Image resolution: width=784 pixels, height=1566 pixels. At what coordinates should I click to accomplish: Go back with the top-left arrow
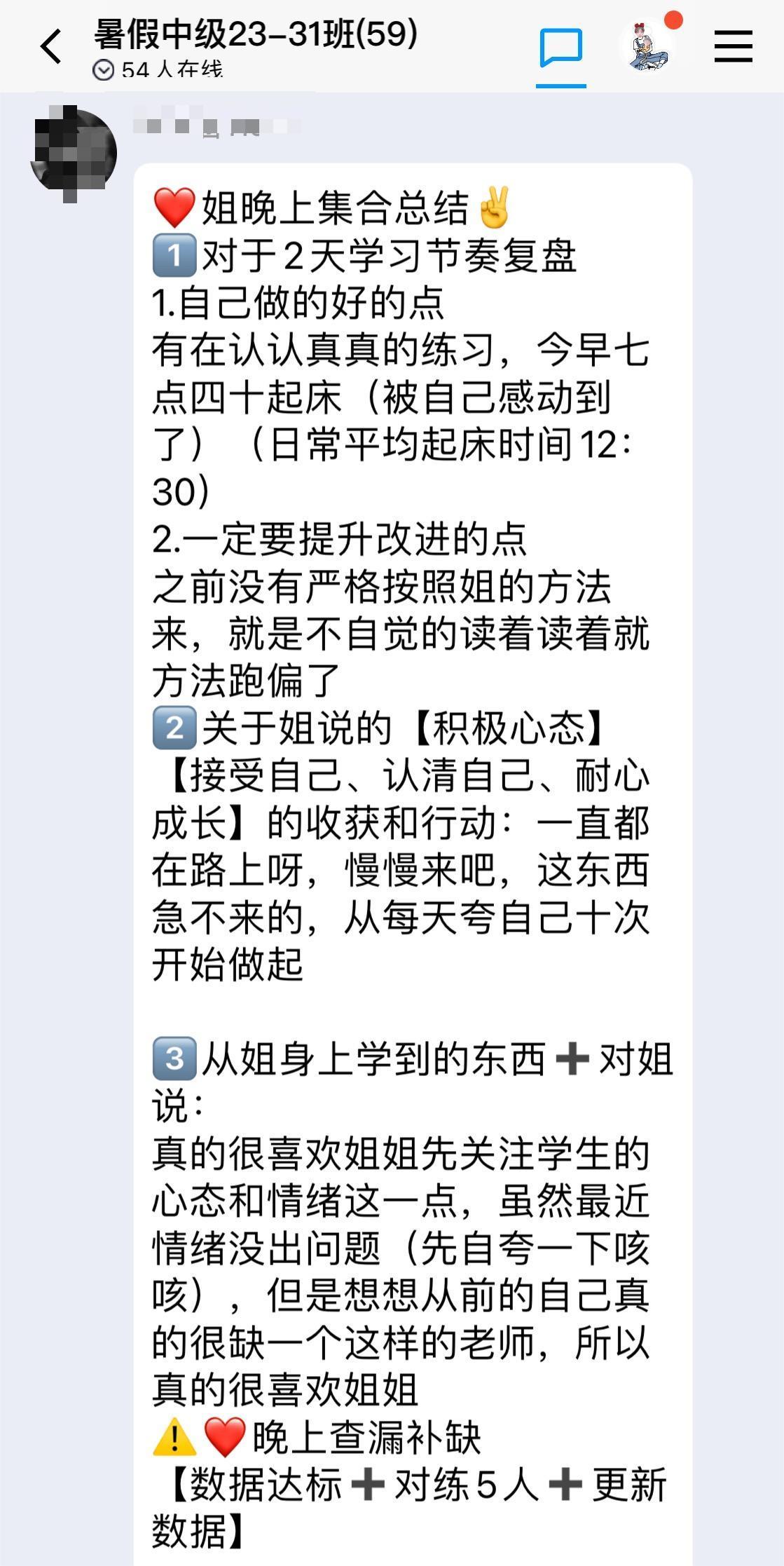tap(51, 47)
